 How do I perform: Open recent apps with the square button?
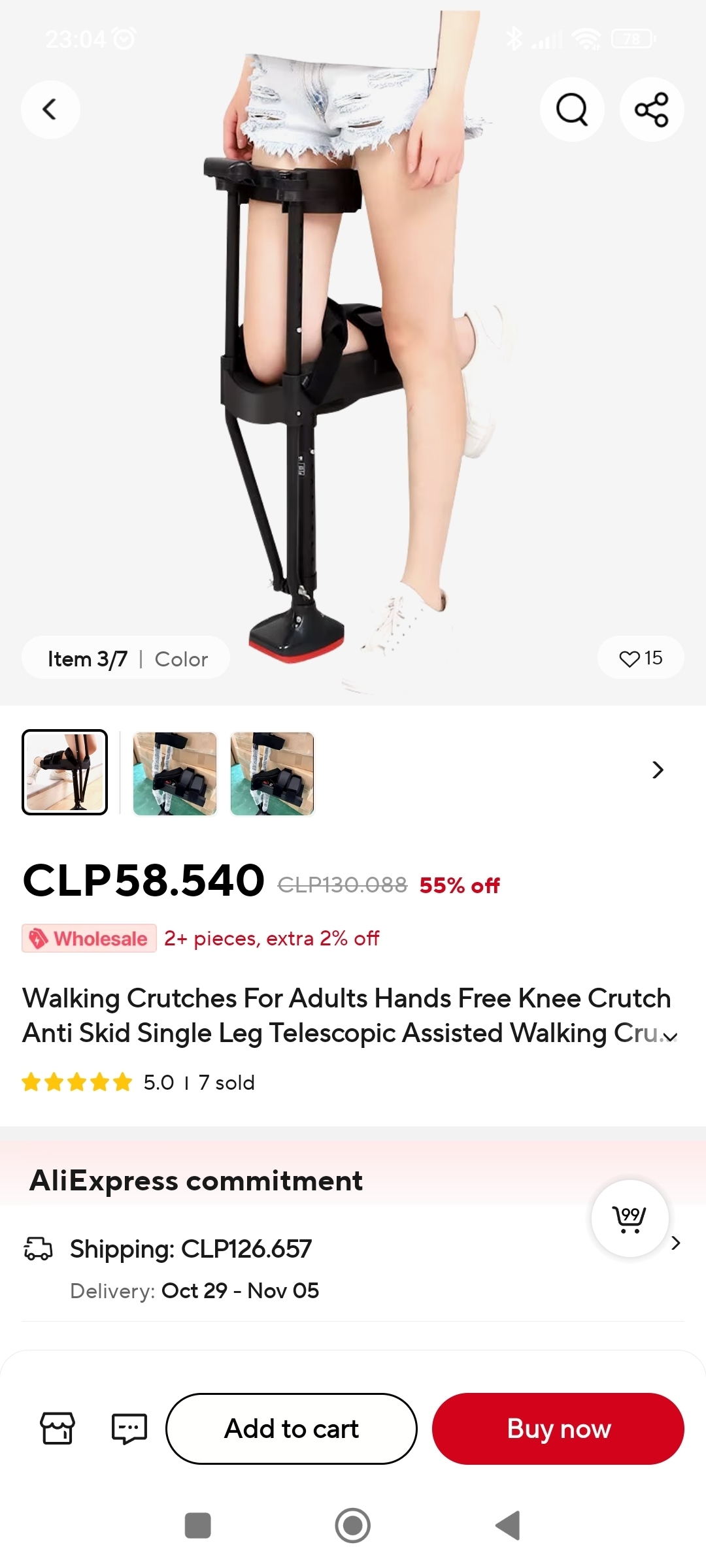click(198, 1526)
